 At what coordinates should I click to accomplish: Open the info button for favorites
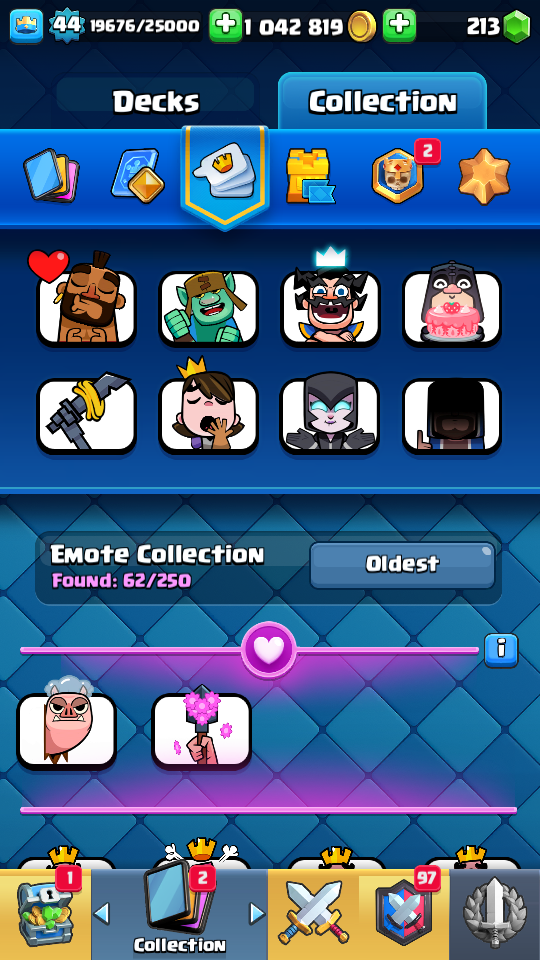[501, 650]
